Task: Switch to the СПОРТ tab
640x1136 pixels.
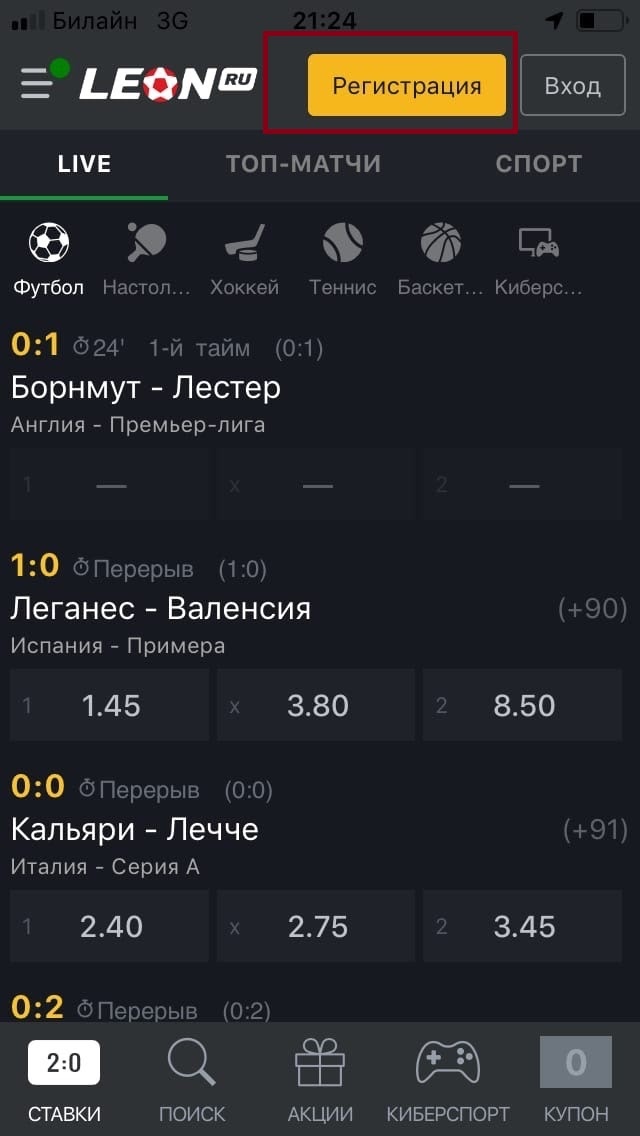Action: [x=538, y=164]
